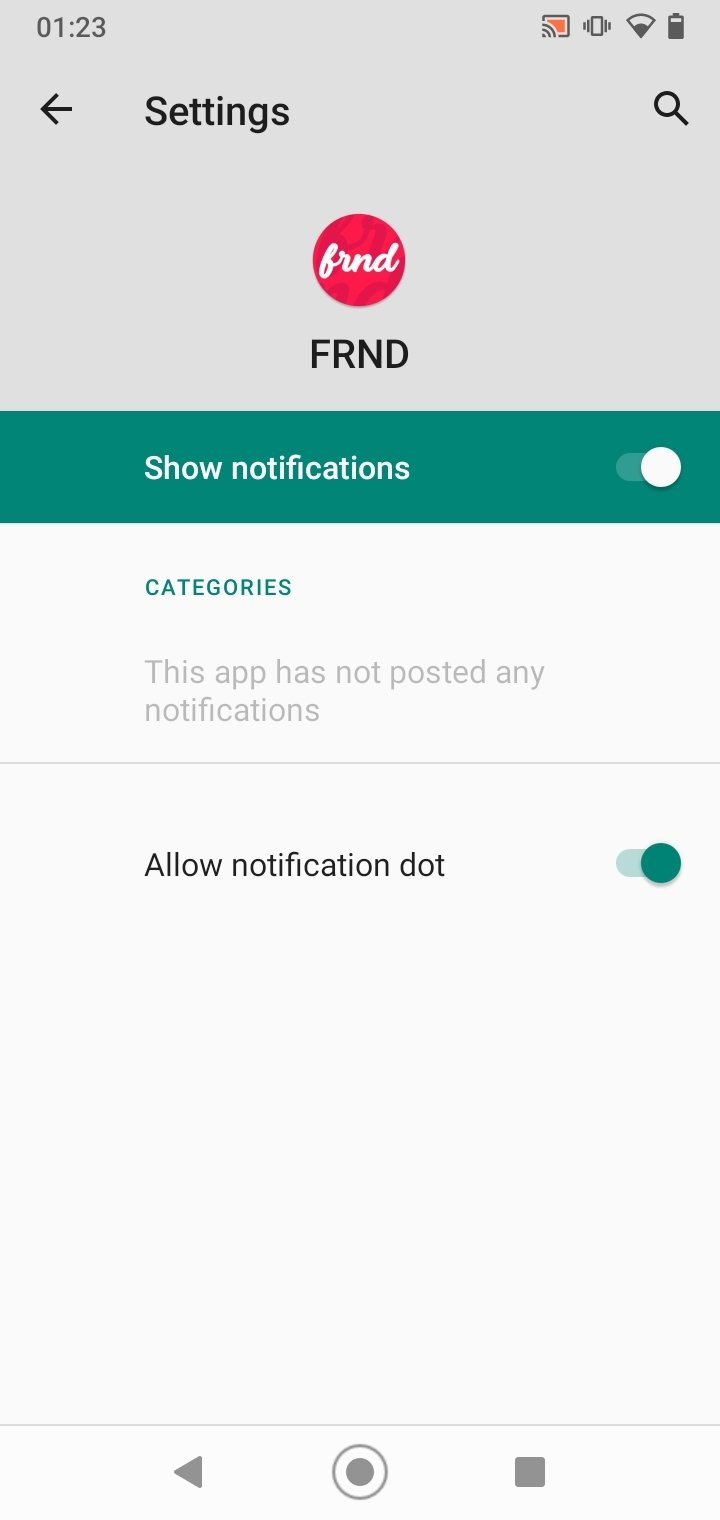Image resolution: width=720 pixels, height=1520 pixels.
Task: Tap the system home button
Action: click(x=359, y=1471)
